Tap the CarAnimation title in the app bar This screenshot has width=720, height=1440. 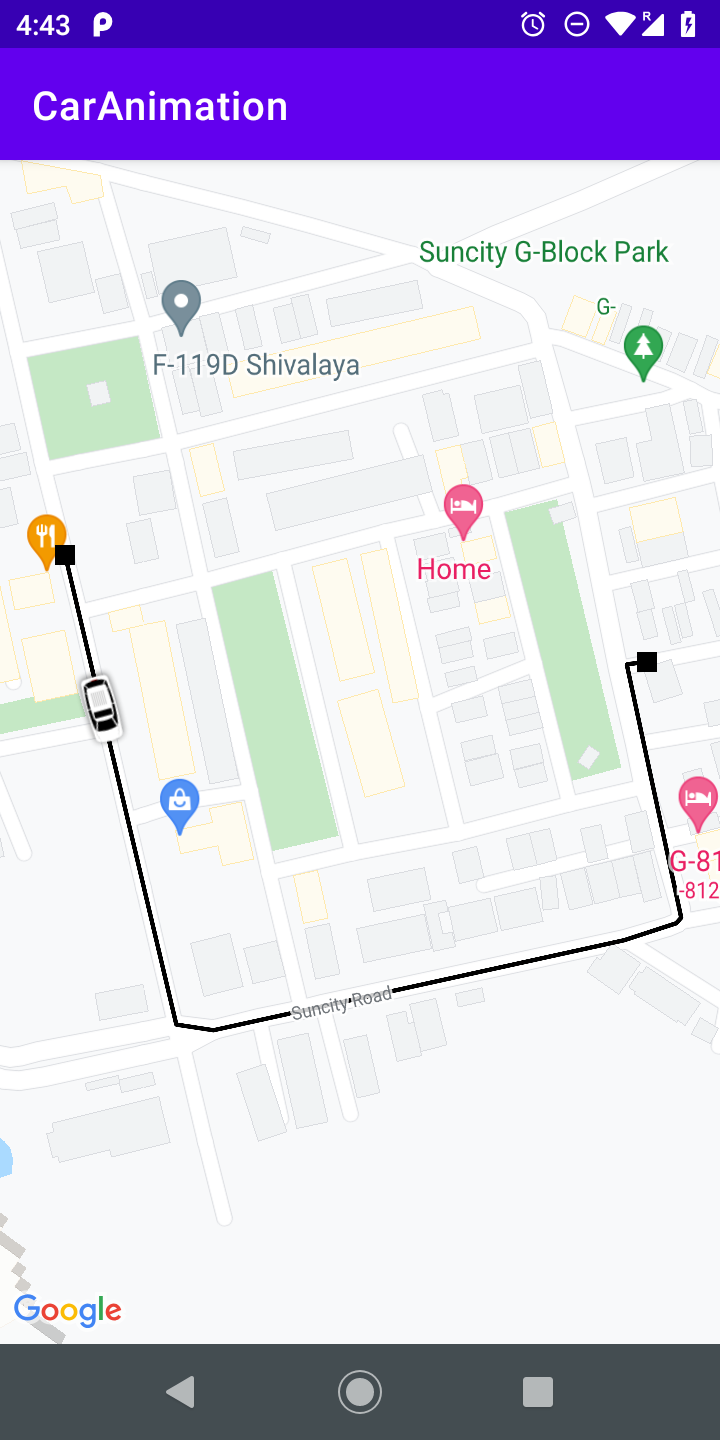click(159, 104)
